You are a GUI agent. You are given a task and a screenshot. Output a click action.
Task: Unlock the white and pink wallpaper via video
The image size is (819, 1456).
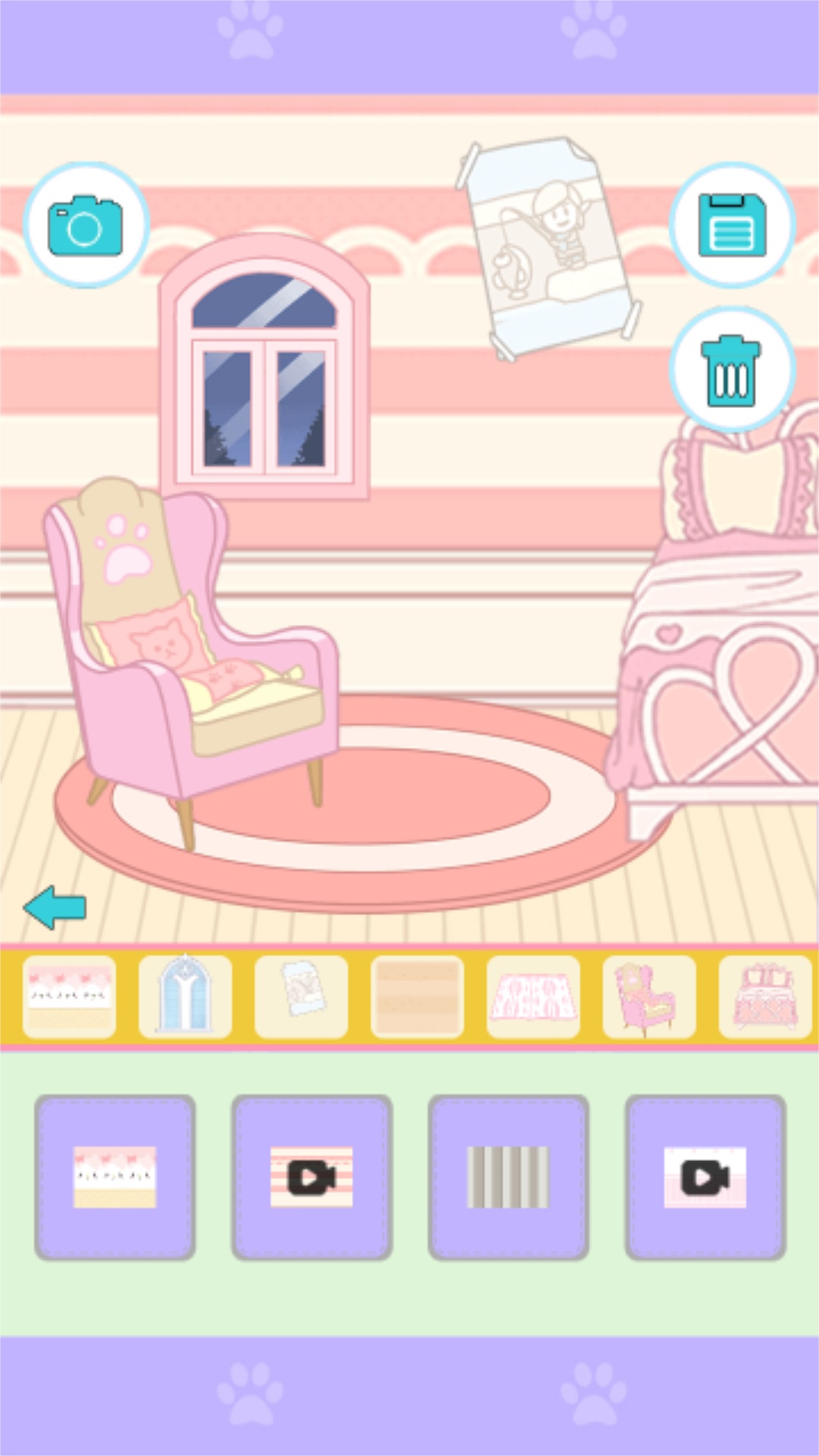[705, 1178]
